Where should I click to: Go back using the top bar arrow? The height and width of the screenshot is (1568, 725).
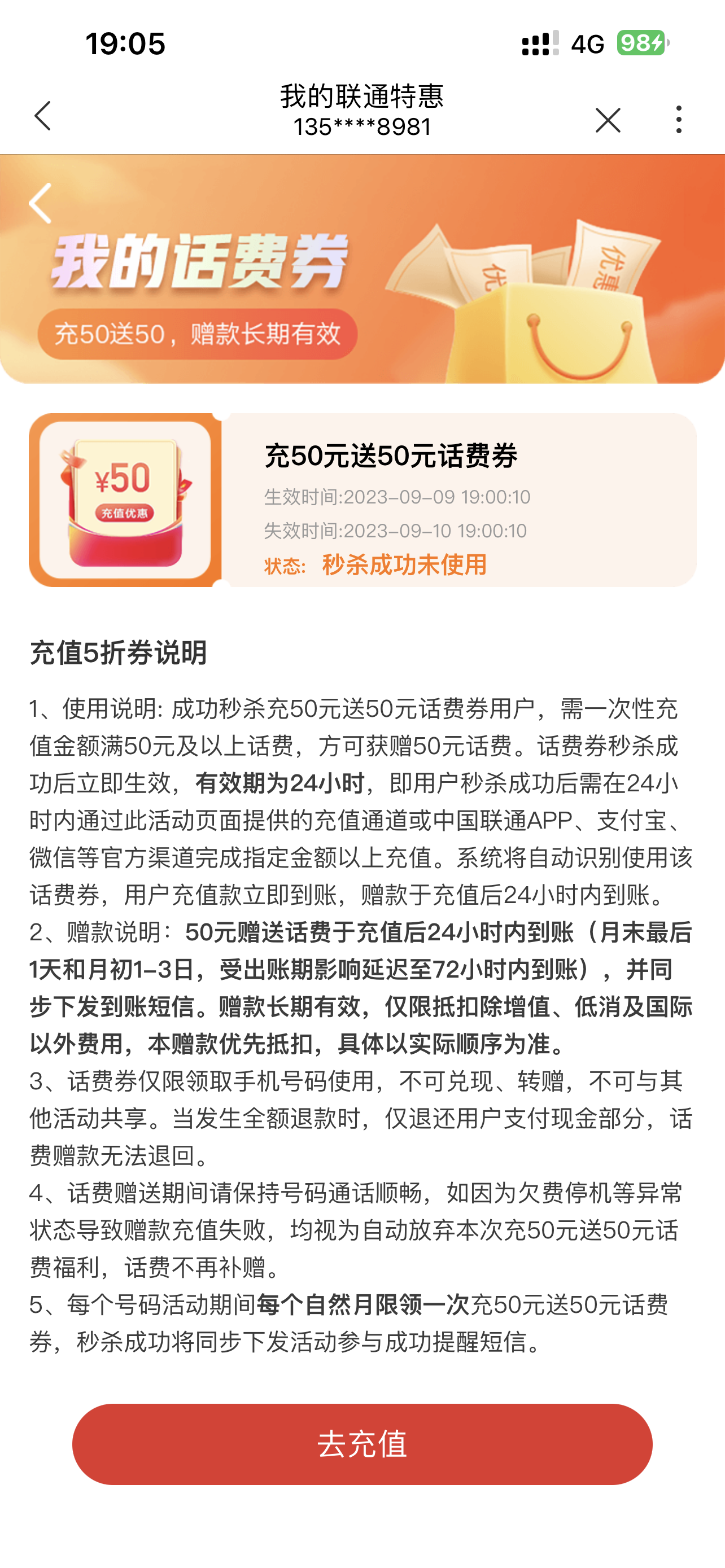42,116
